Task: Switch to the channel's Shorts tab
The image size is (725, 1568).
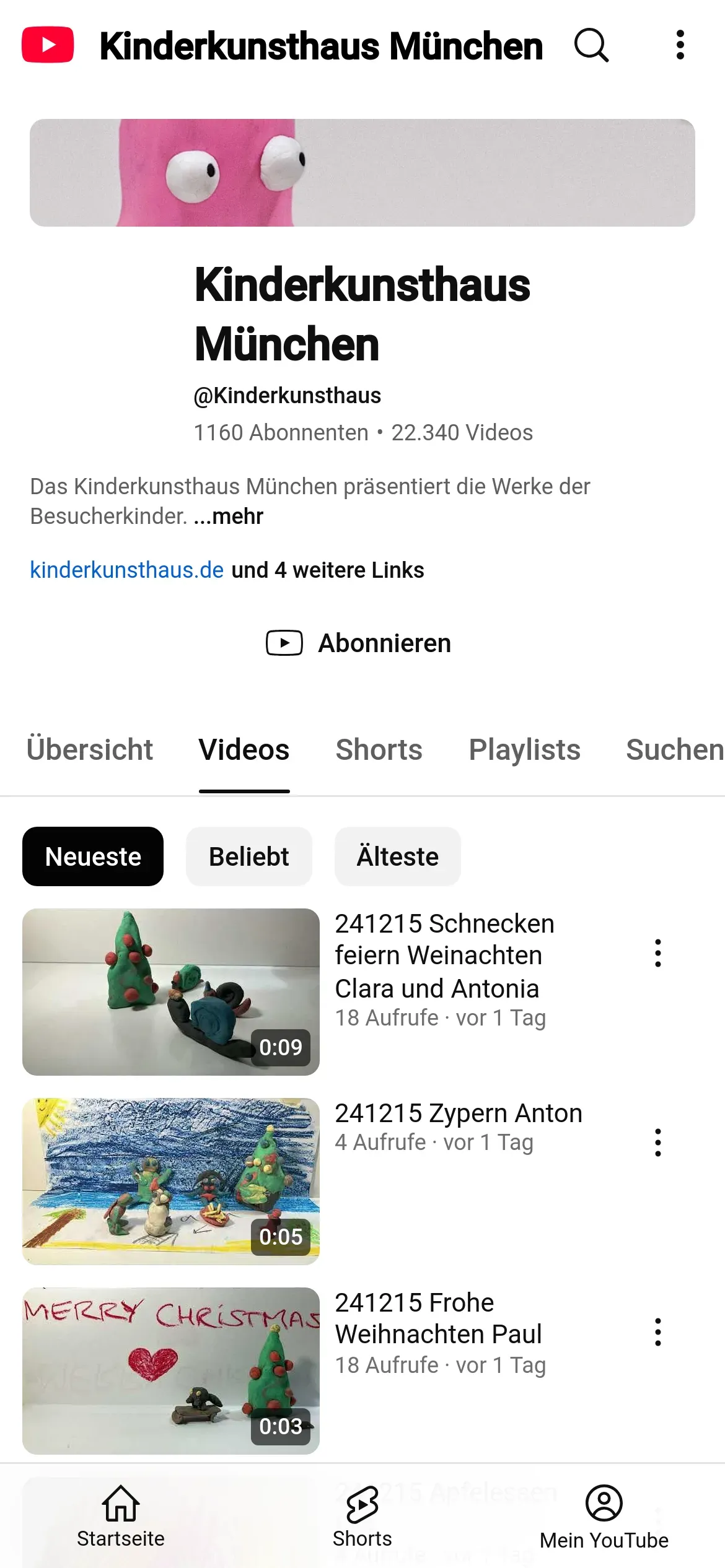Action: [x=379, y=749]
